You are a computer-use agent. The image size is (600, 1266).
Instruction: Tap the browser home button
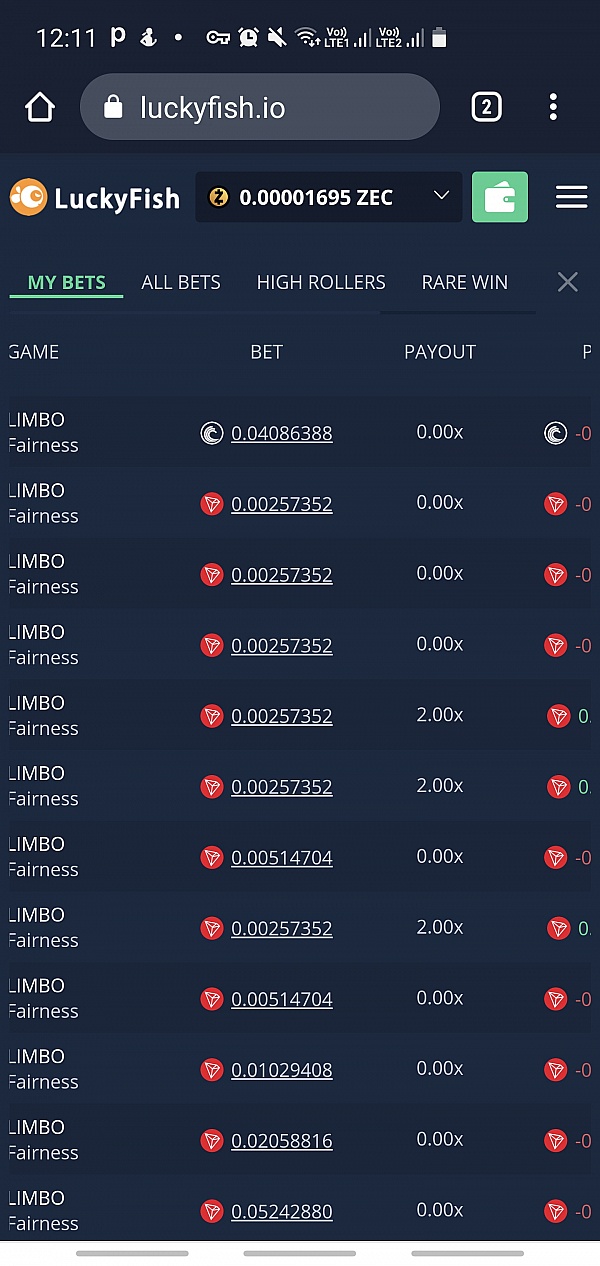pos(40,107)
